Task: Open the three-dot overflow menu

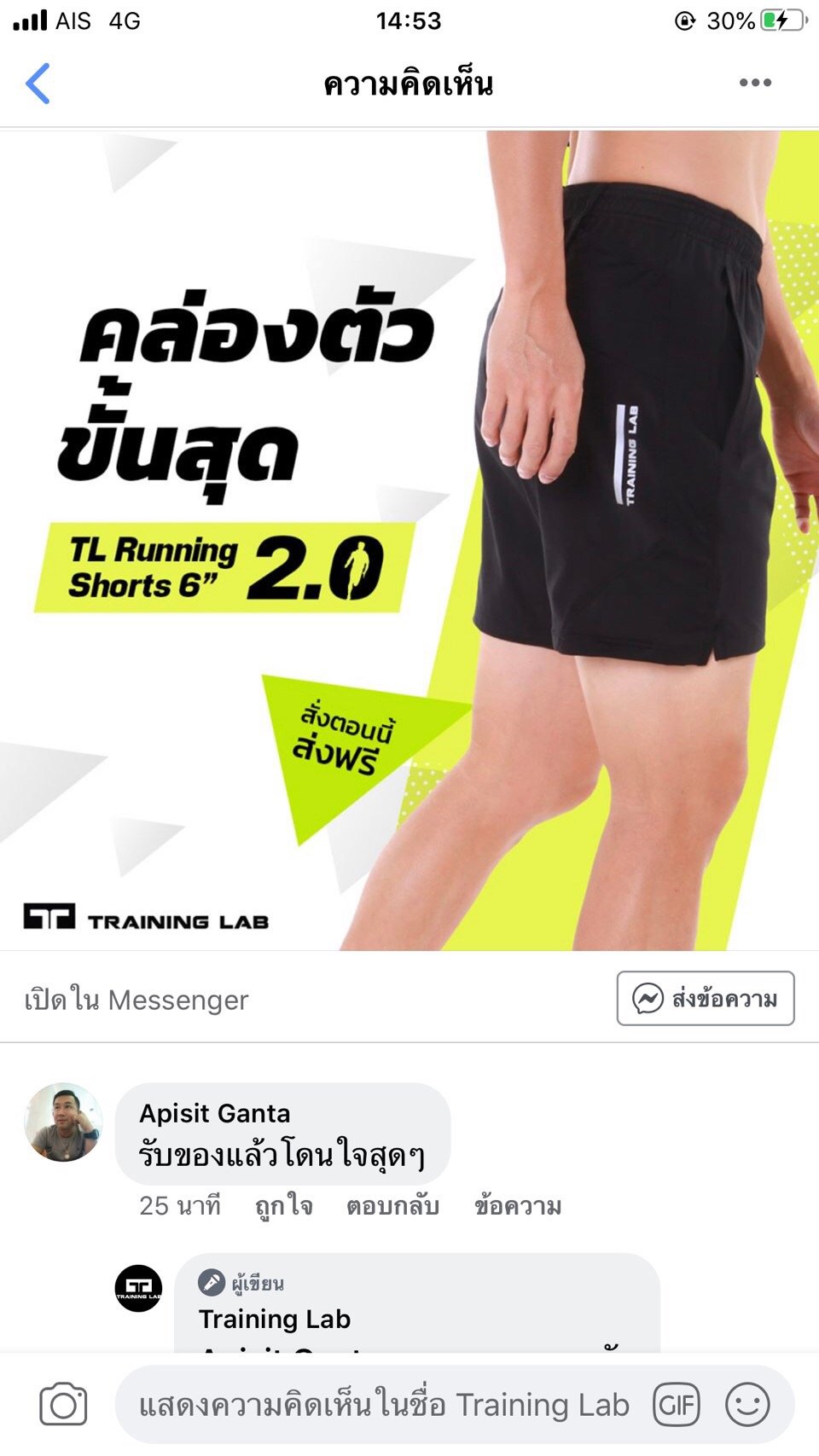Action: [x=755, y=83]
